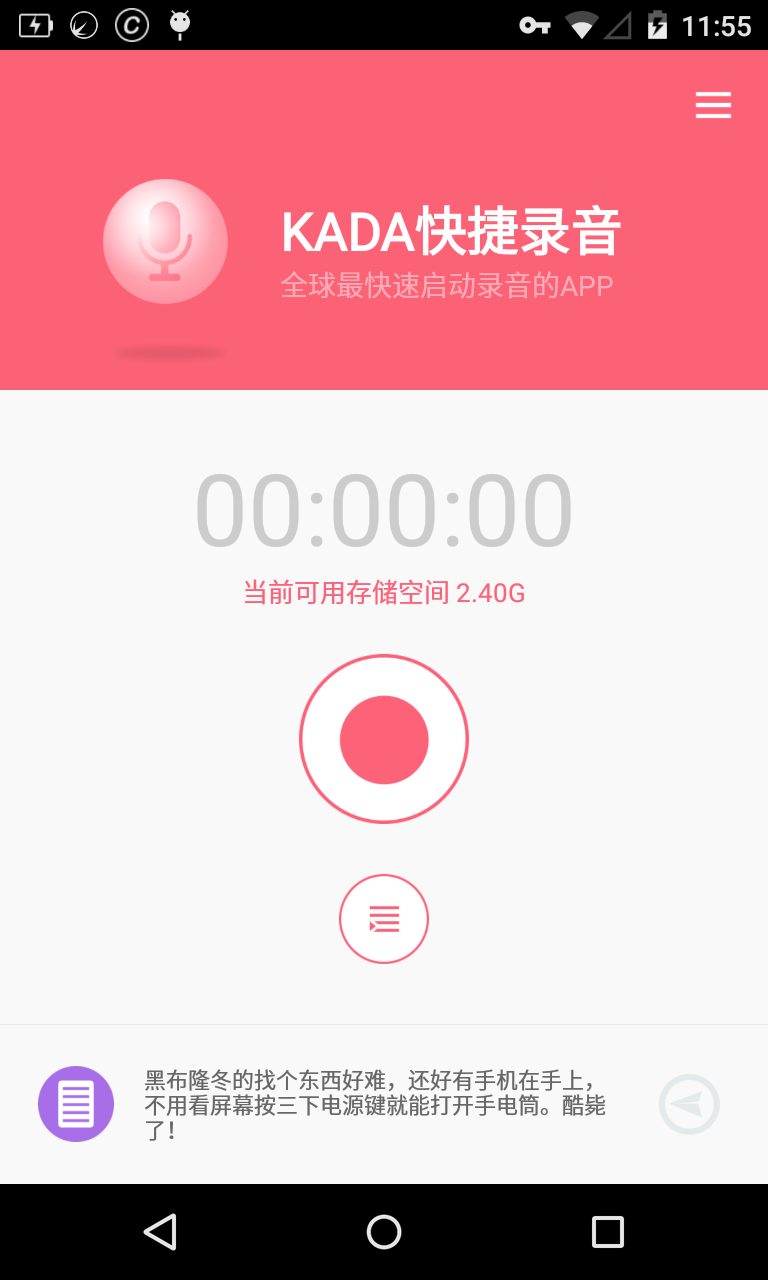
Task: Tap the paper plane share icon in tip banner
Action: (689, 1104)
